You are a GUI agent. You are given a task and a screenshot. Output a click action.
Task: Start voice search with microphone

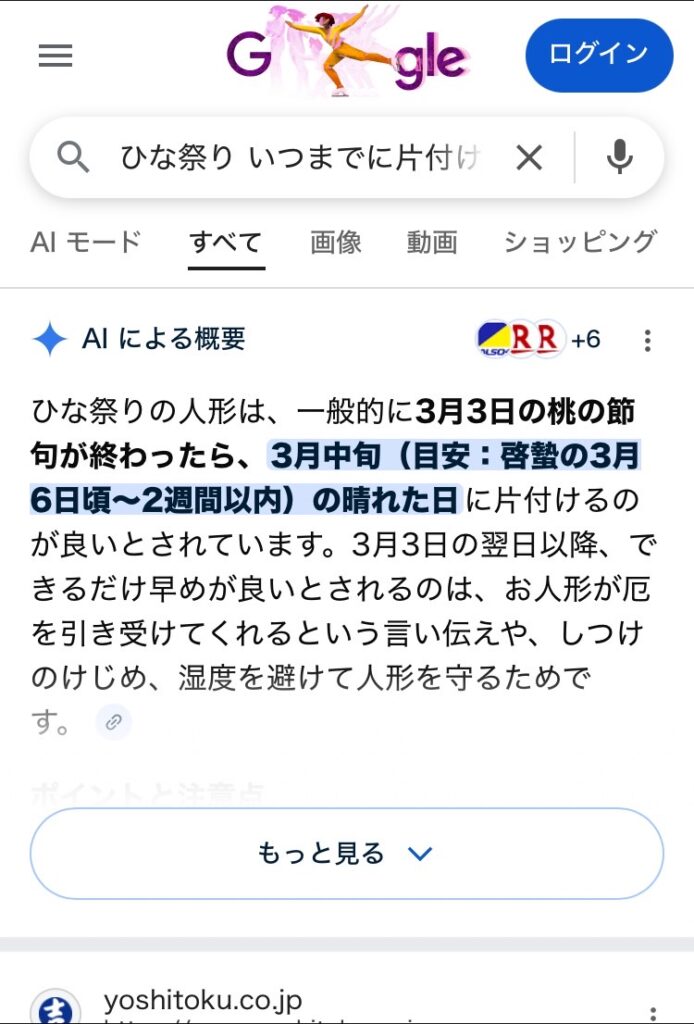(619, 157)
